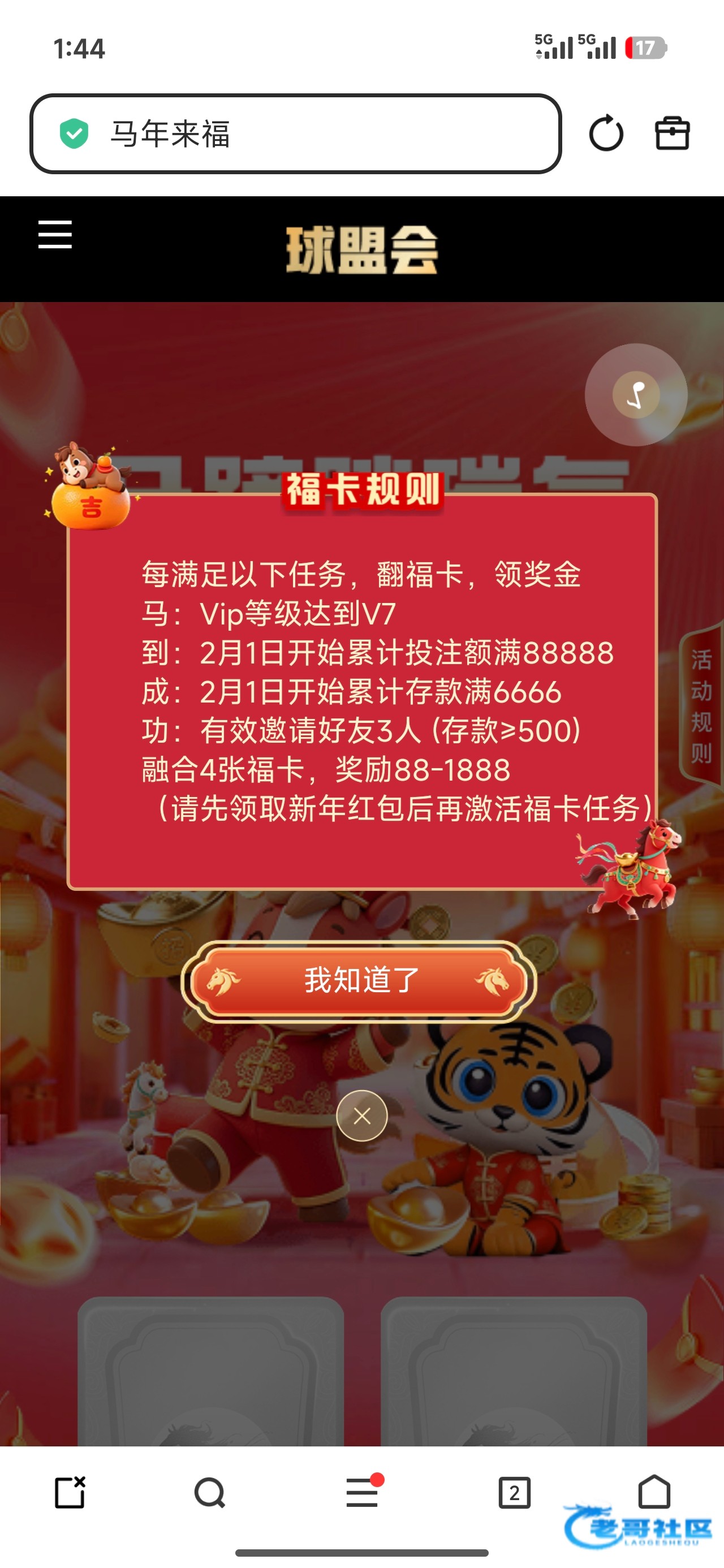The width and height of the screenshot is (724, 1568).
Task: Toggle the background music button
Action: [x=636, y=395]
